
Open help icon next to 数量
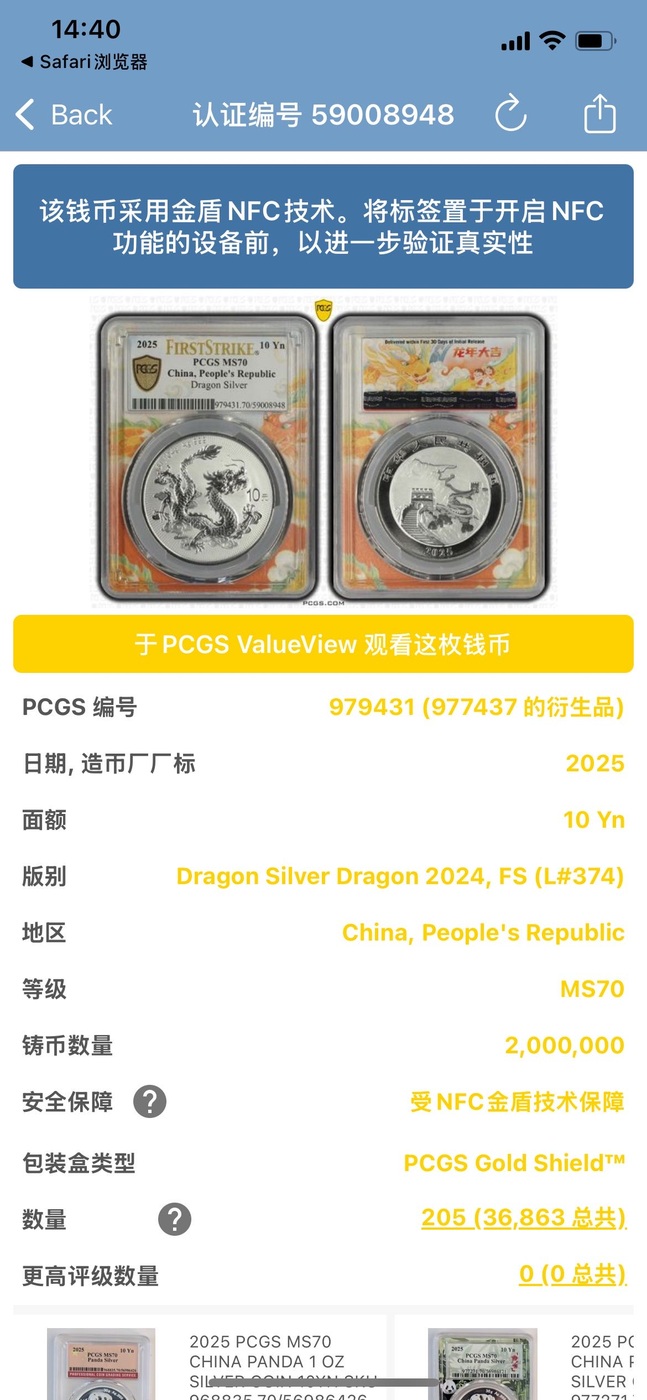pyautogui.click(x=174, y=1219)
